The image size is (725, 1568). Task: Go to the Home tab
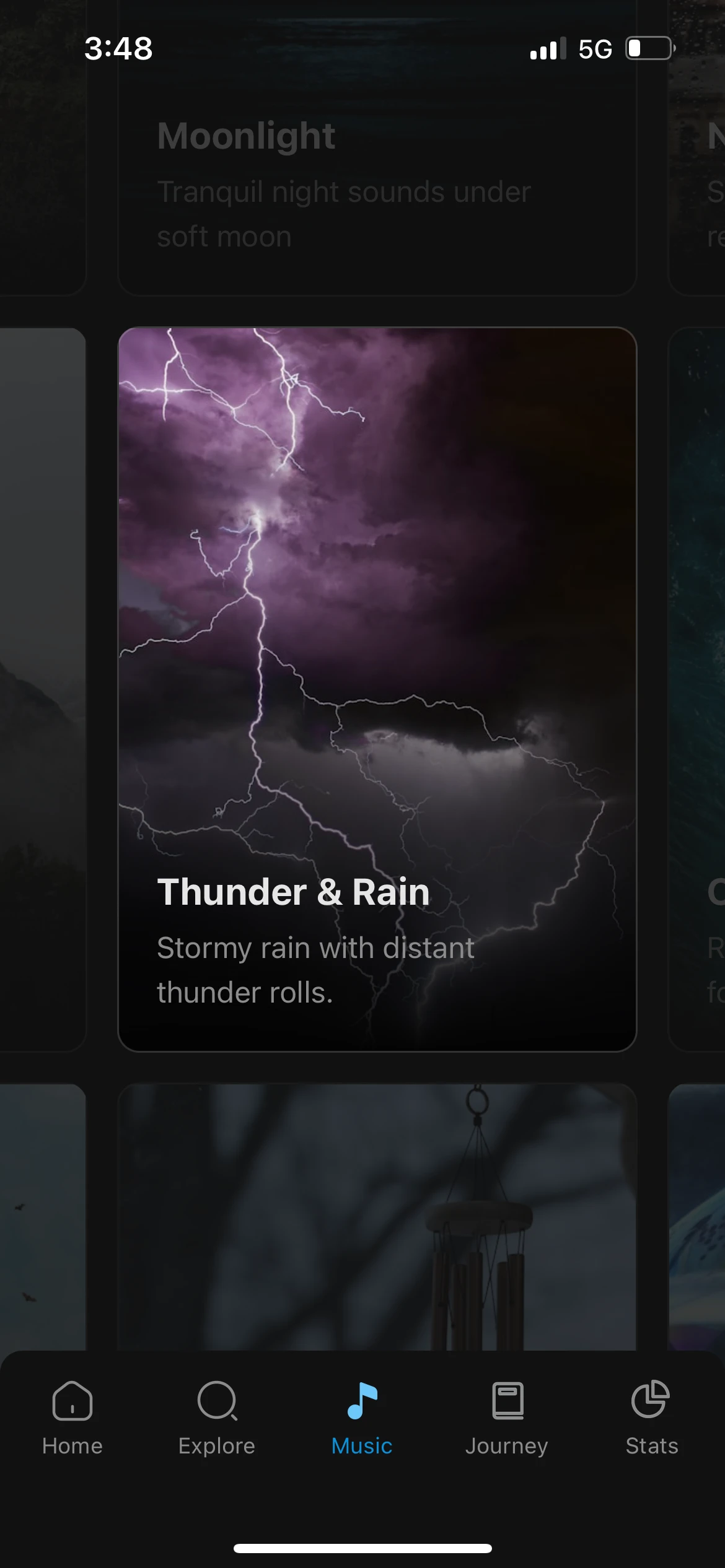[x=72, y=1418]
